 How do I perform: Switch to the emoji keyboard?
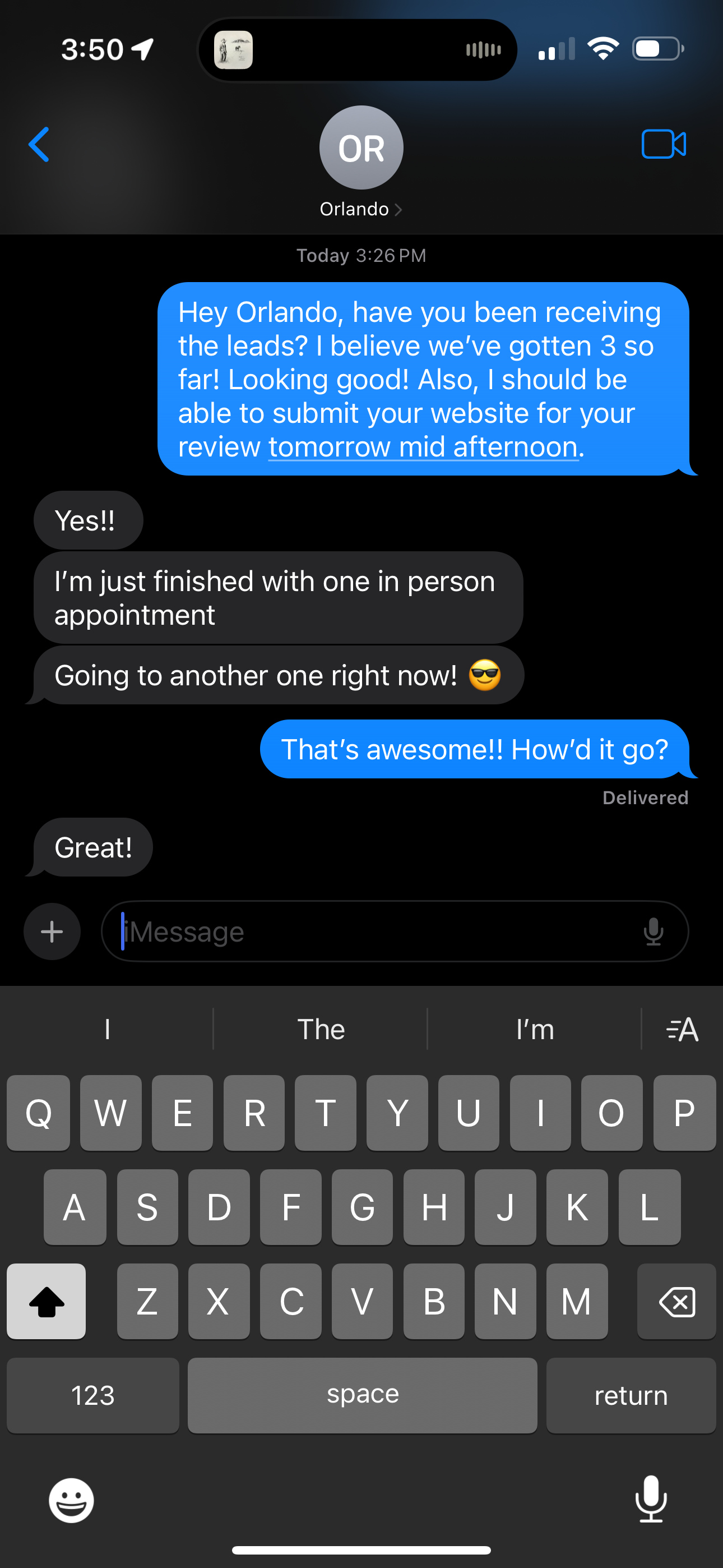pos(72,1500)
